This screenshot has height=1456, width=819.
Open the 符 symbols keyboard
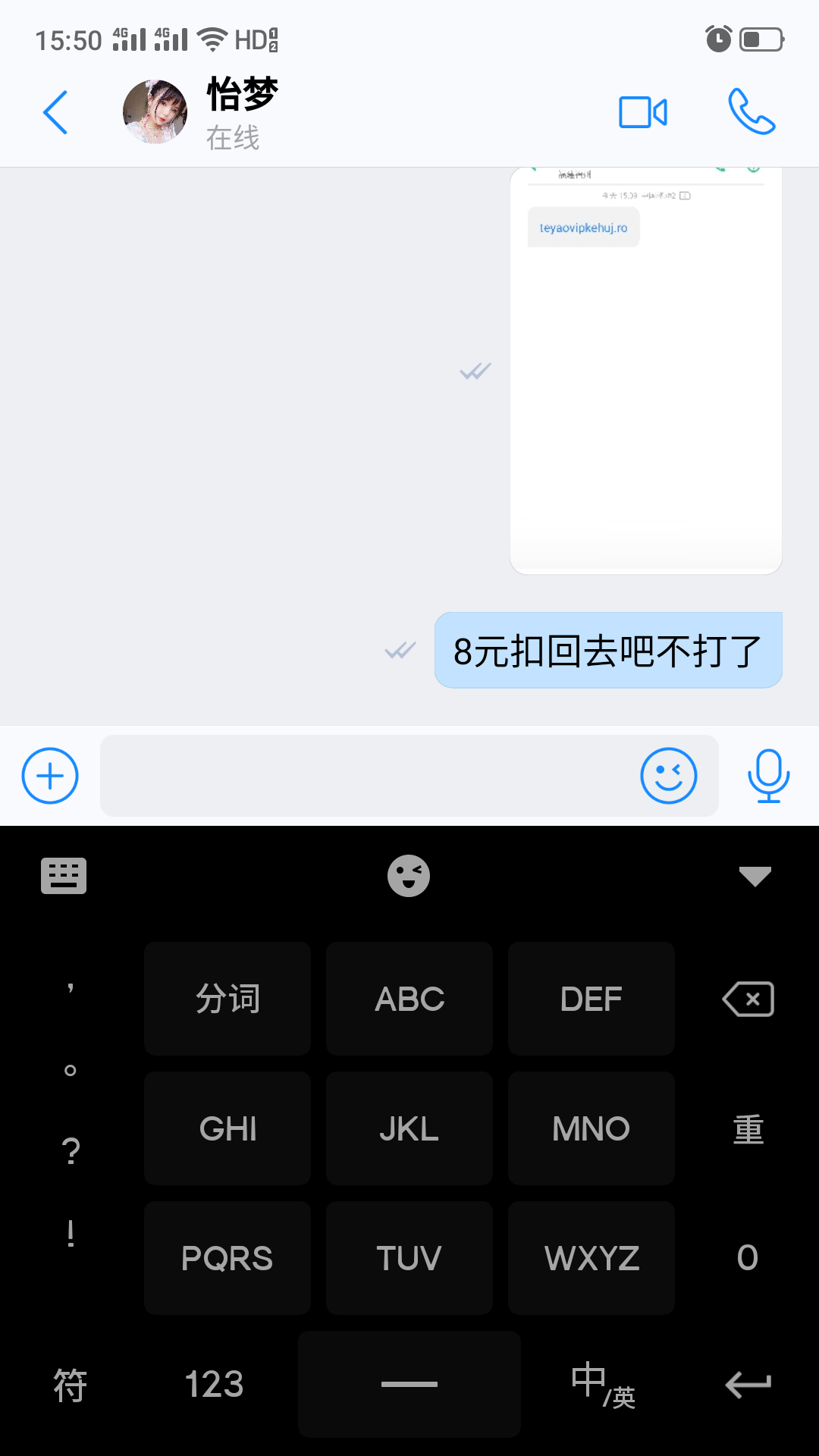[x=70, y=1384]
